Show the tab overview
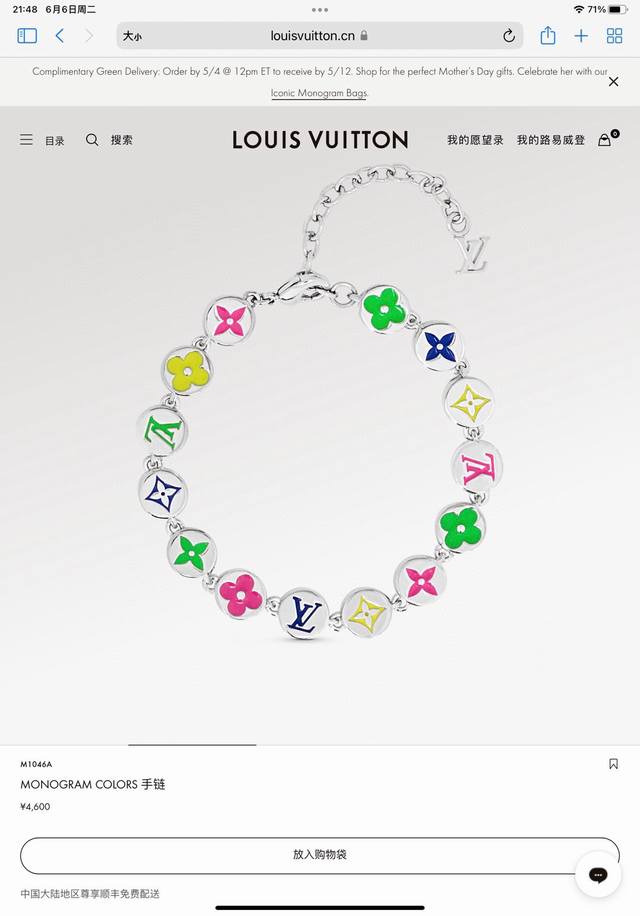Viewport: 640px width, 916px height. tap(614, 36)
